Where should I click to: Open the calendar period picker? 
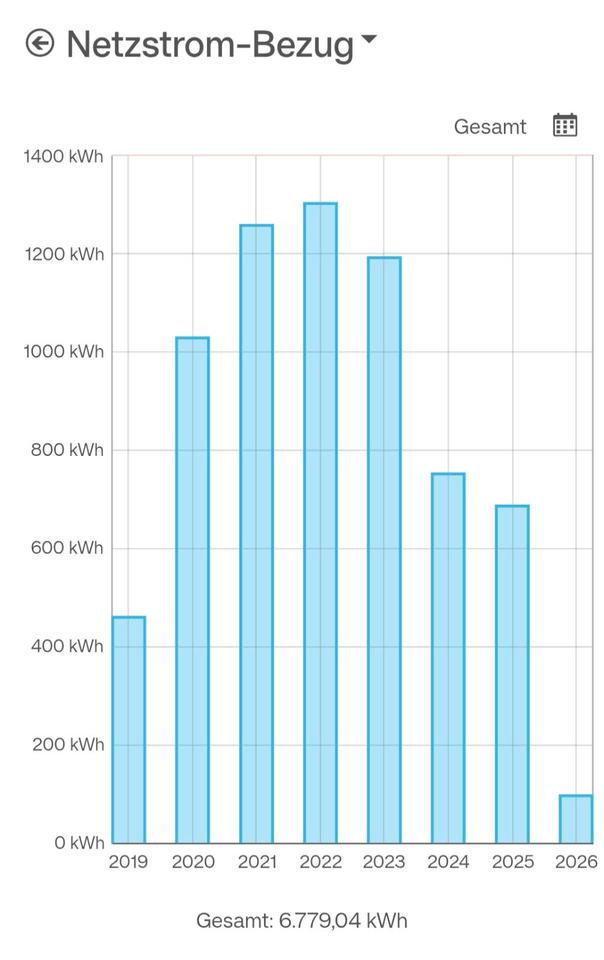565,125
